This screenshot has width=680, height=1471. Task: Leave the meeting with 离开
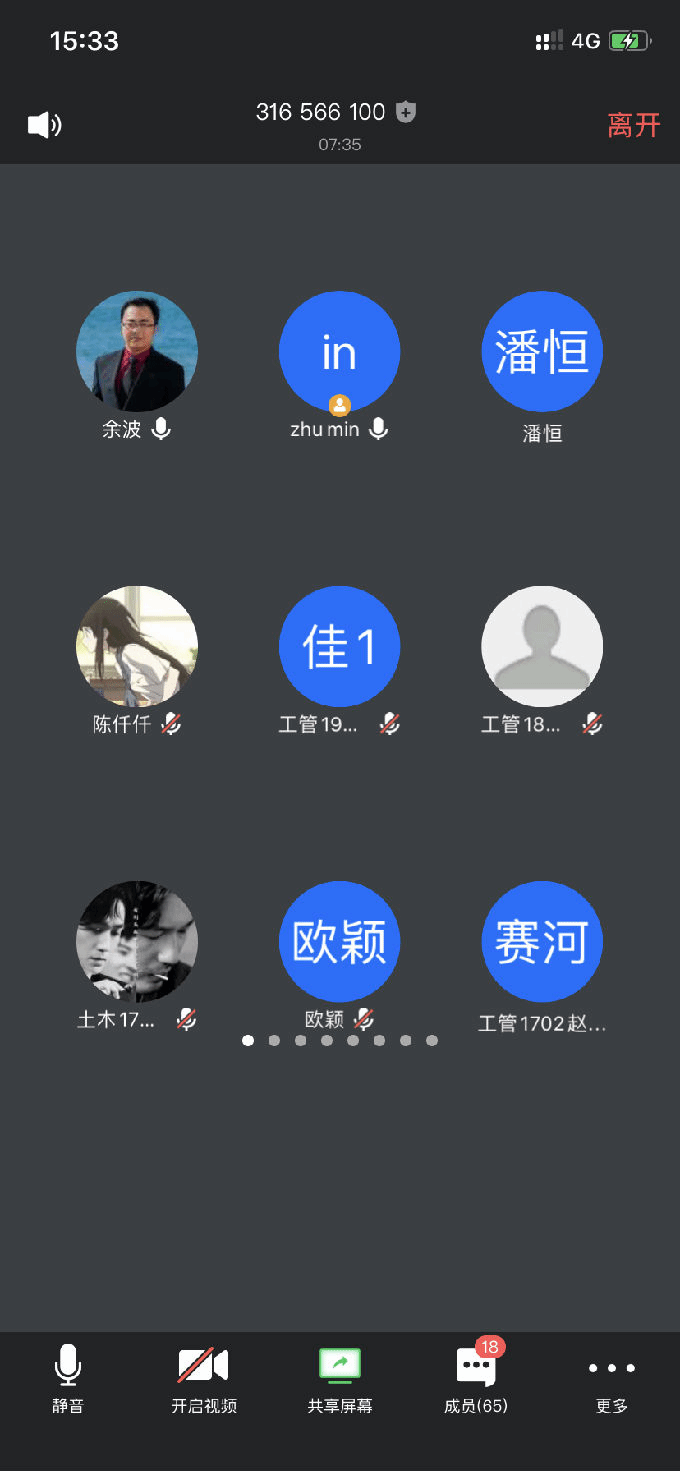(634, 125)
